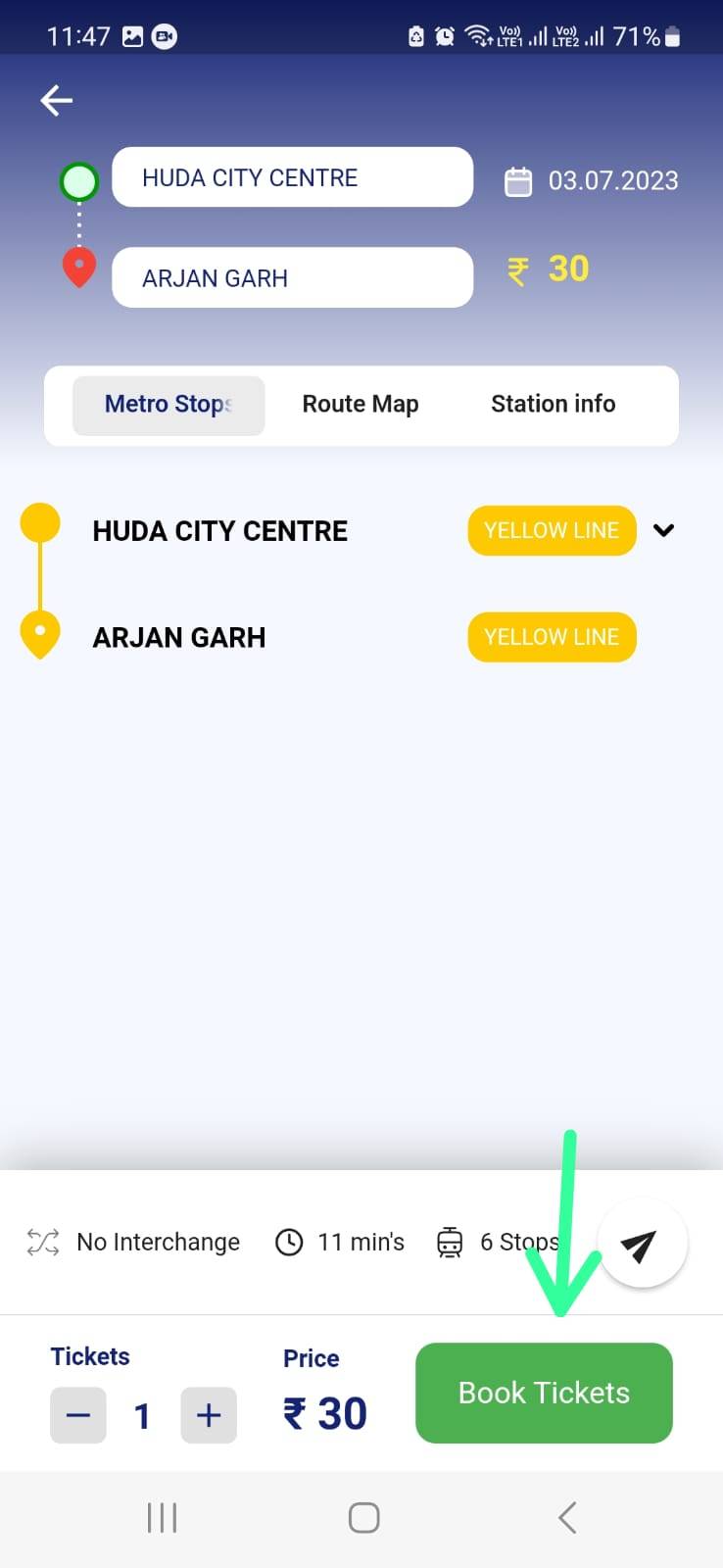Go to the system home screen
This screenshot has height=1568, width=723.
pyautogui.click(x=363, y=1518)
